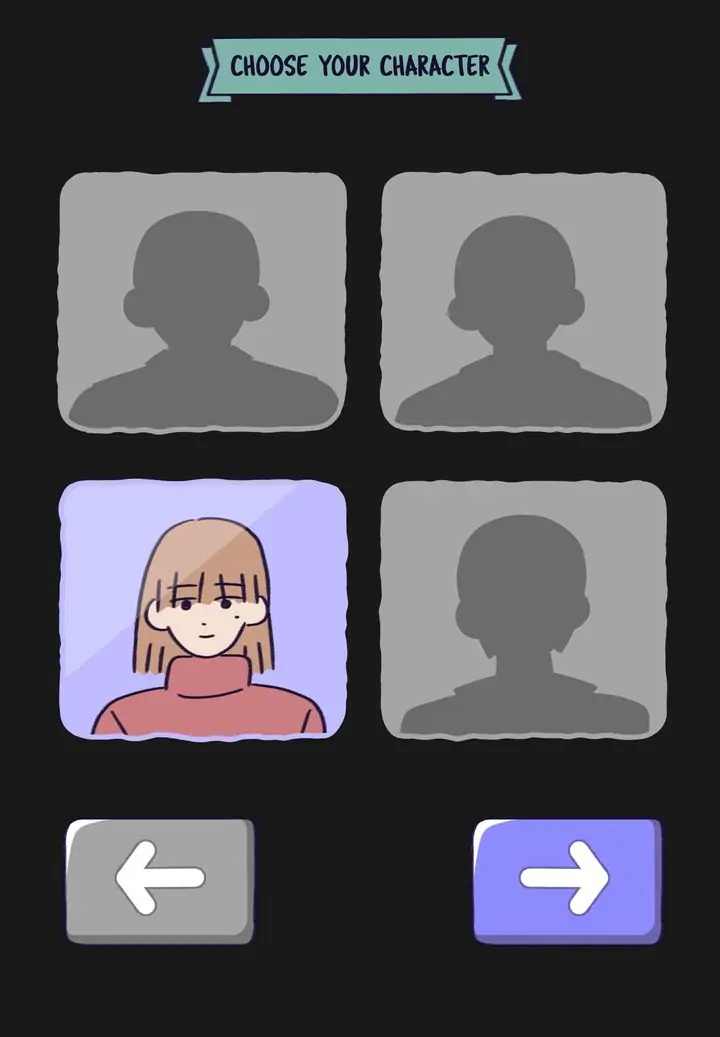Tap the purple right arrow button
This screenshot has width=720, height=1037.
coord(566,879)
